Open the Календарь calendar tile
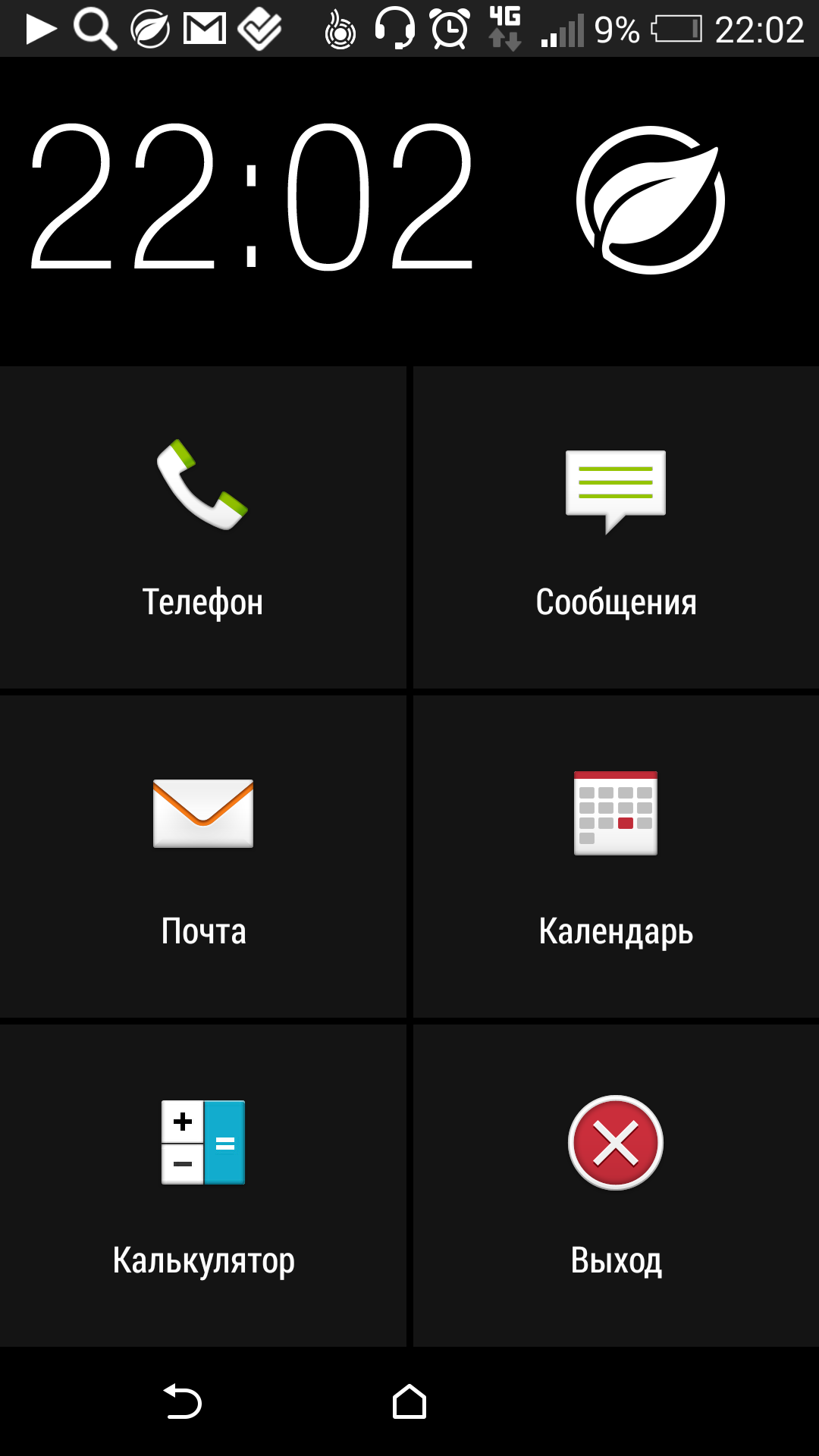 [616, 857]
